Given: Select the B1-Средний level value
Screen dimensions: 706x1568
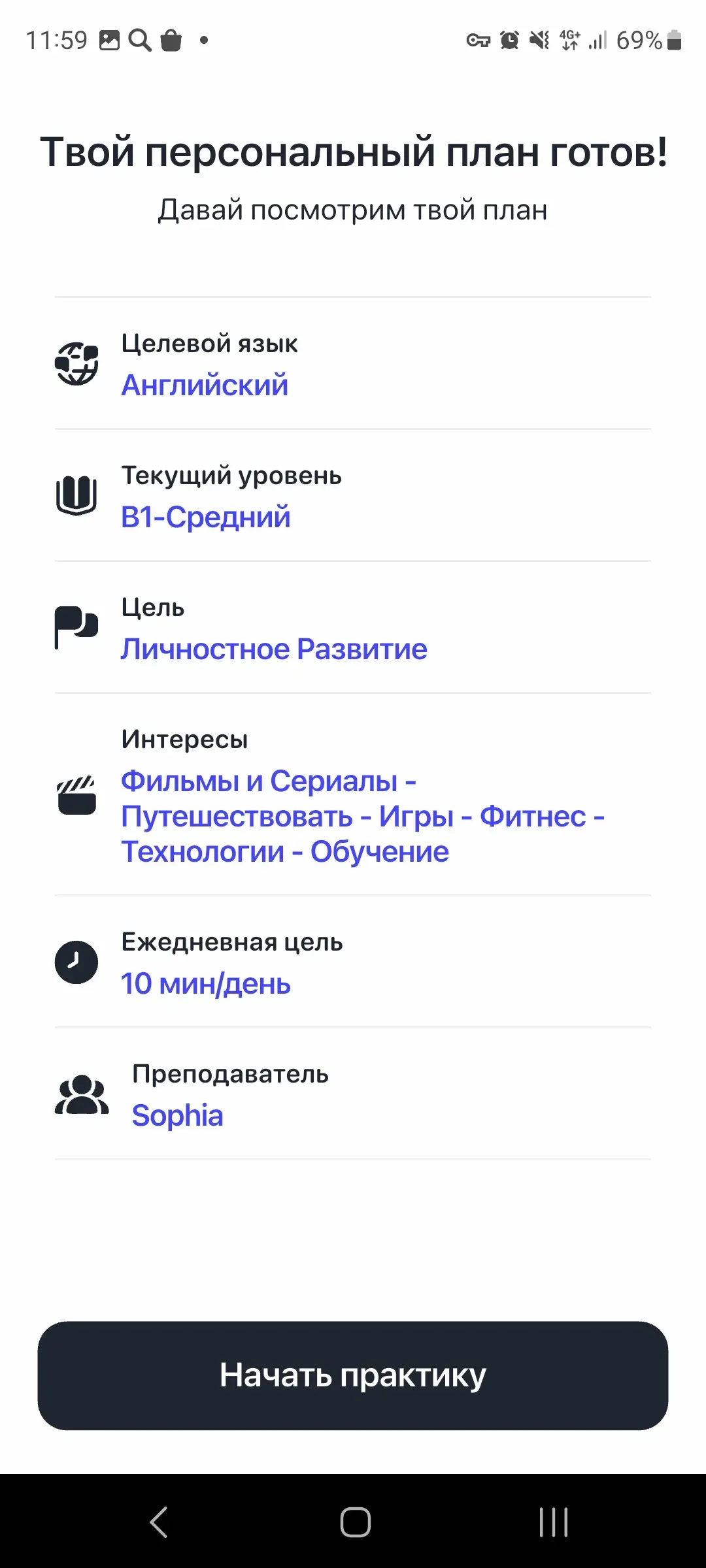Looking at the screenshot, I should (206, 517).
